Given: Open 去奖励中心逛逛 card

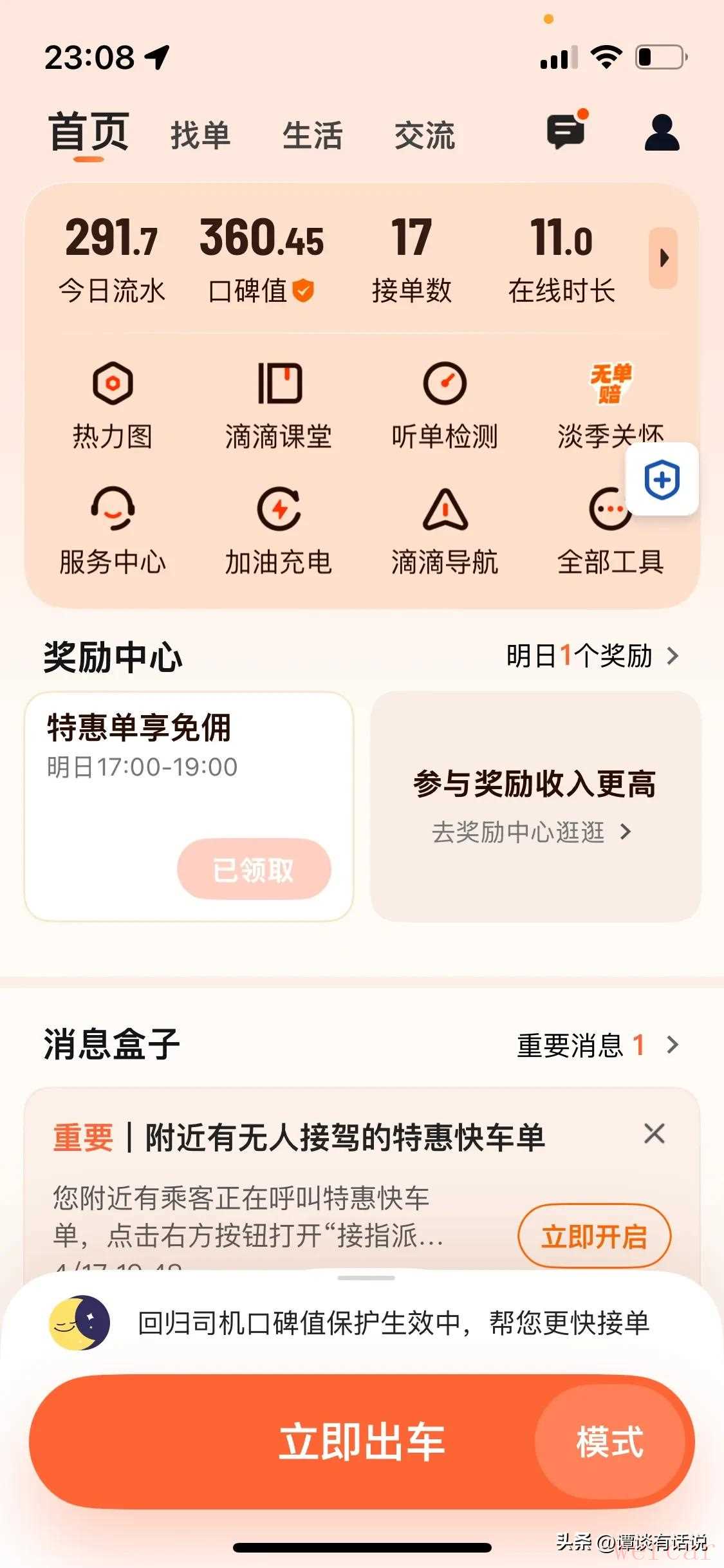Looking at the screenshot, I should pyautogui.click(x=534, y=807).
